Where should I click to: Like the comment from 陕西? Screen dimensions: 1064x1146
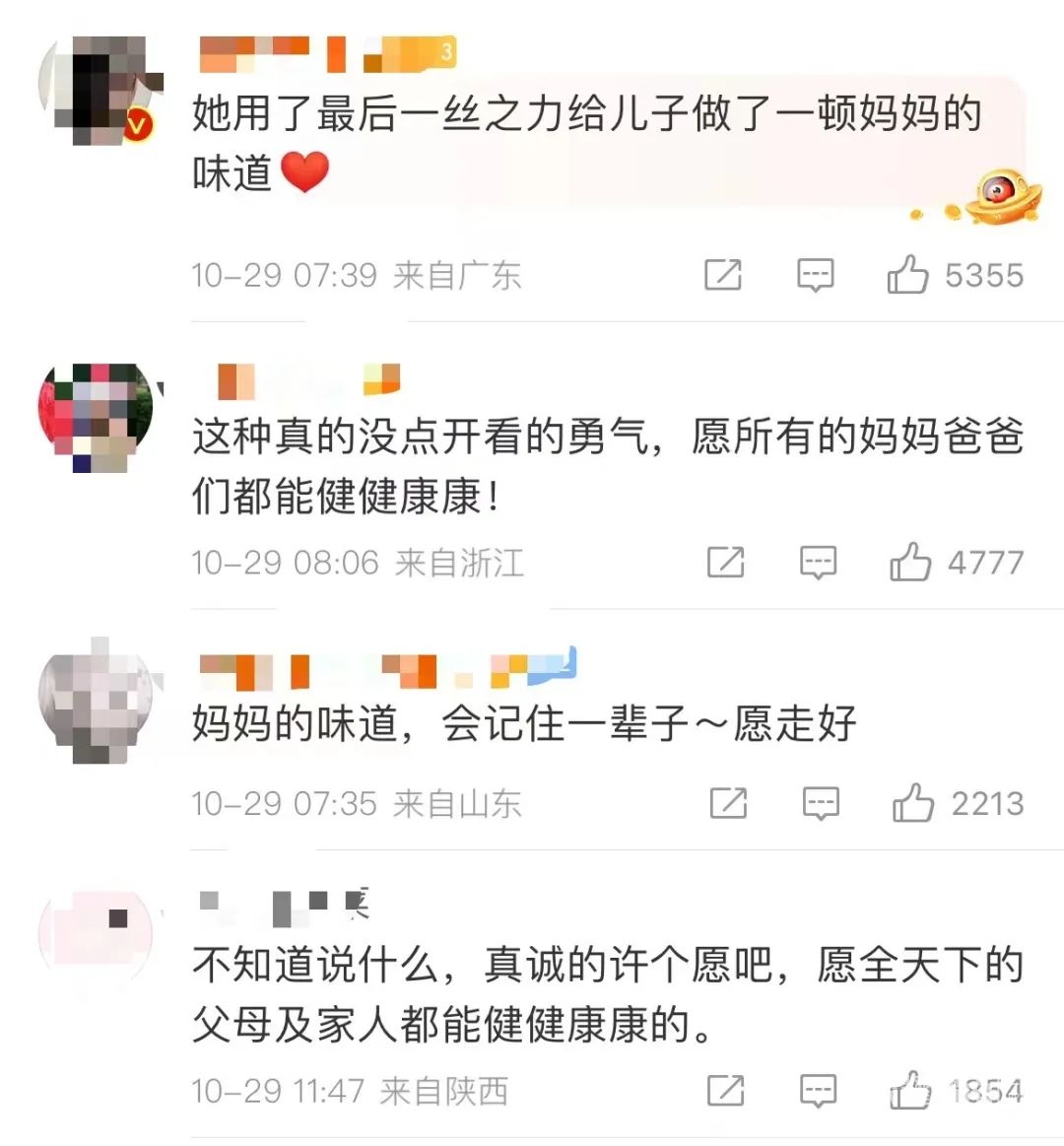click(910, 1091)
